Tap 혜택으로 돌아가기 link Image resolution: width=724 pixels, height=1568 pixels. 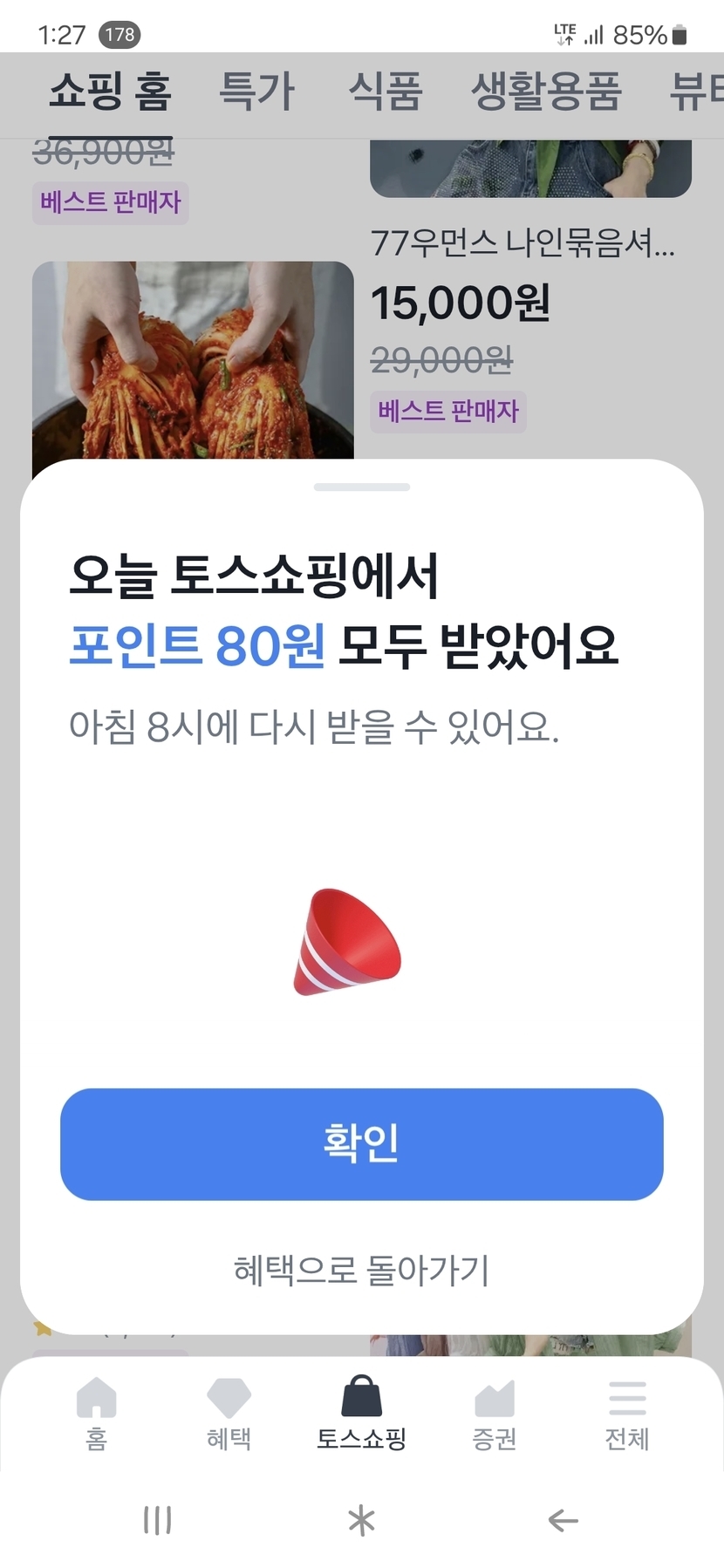pos(361,1270)
